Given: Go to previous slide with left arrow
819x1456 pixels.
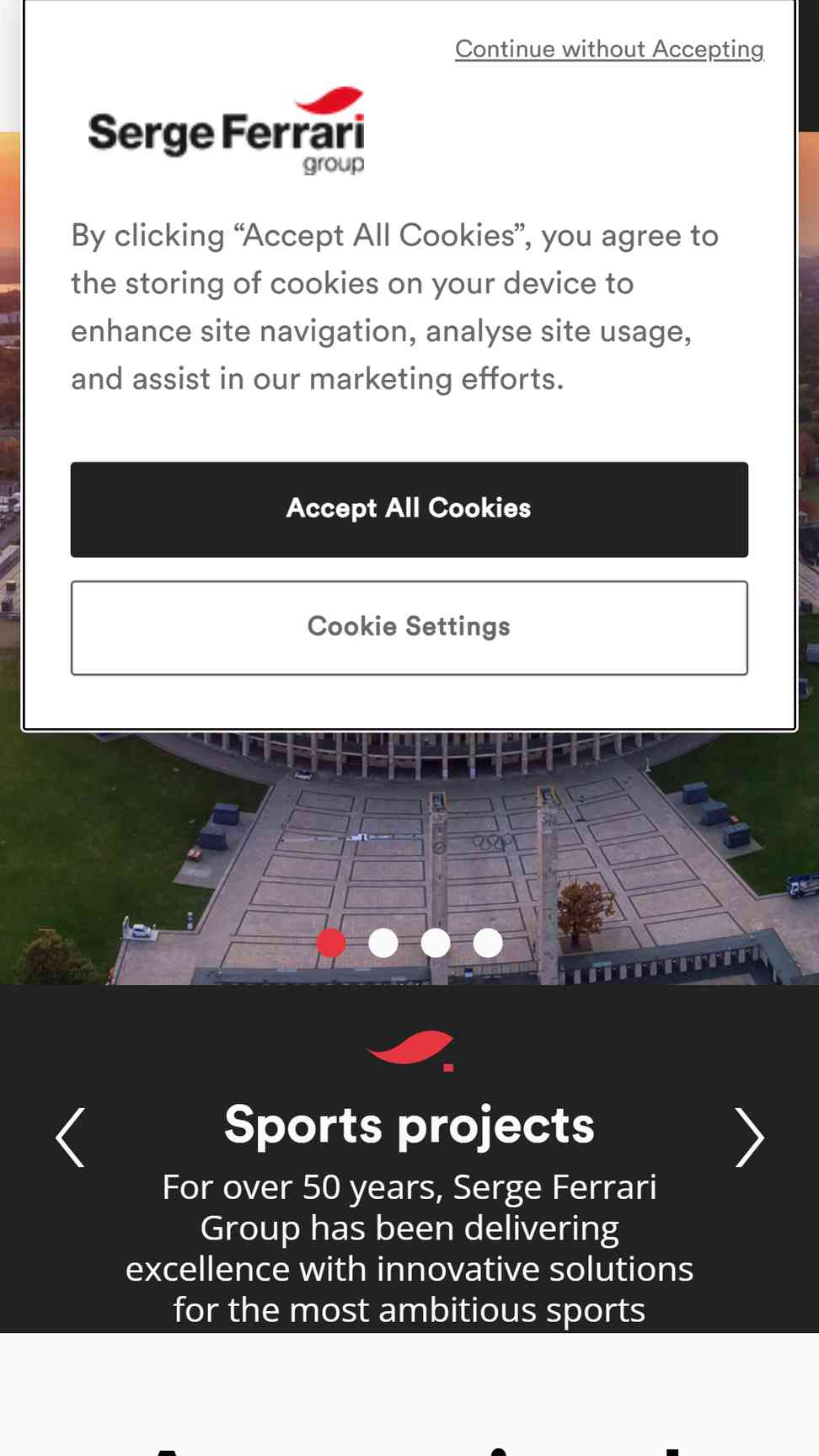Looking at the screenshot, I should point(71,1137).
